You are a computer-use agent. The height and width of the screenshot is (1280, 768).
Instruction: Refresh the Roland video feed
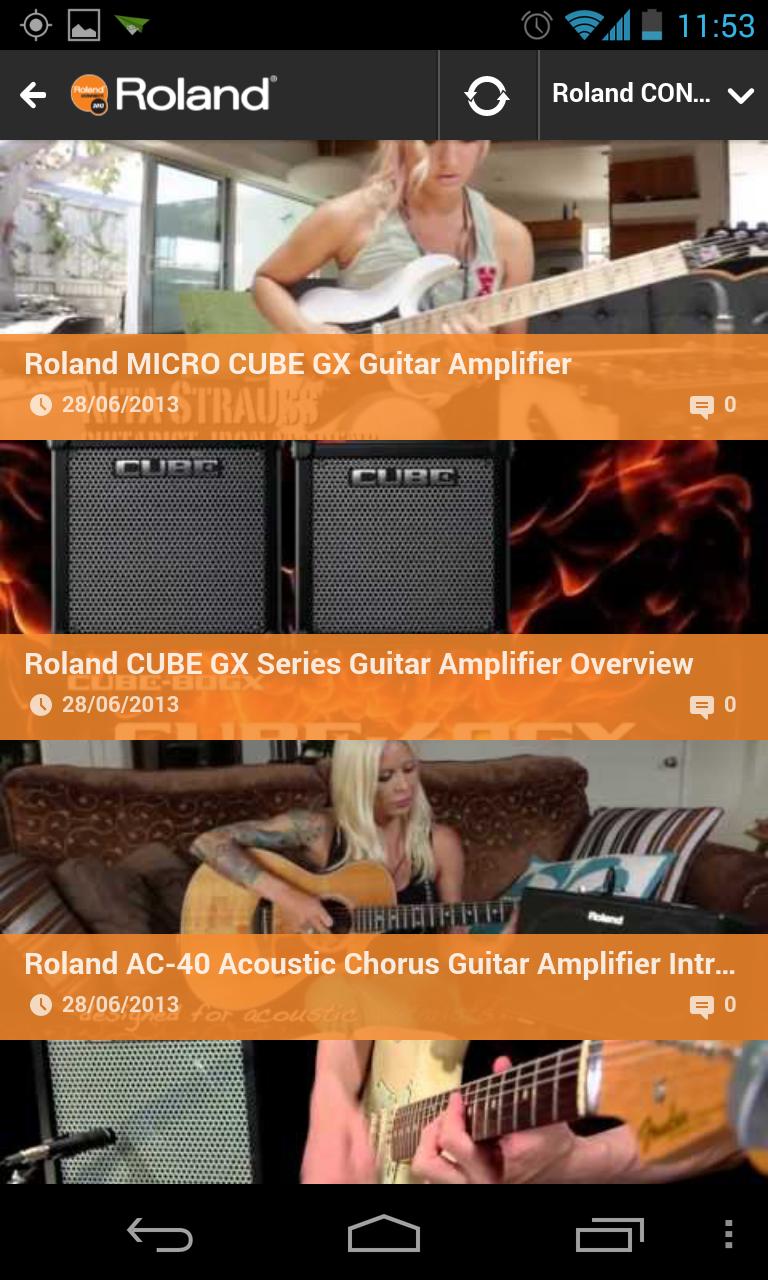[x=487, y=95]
